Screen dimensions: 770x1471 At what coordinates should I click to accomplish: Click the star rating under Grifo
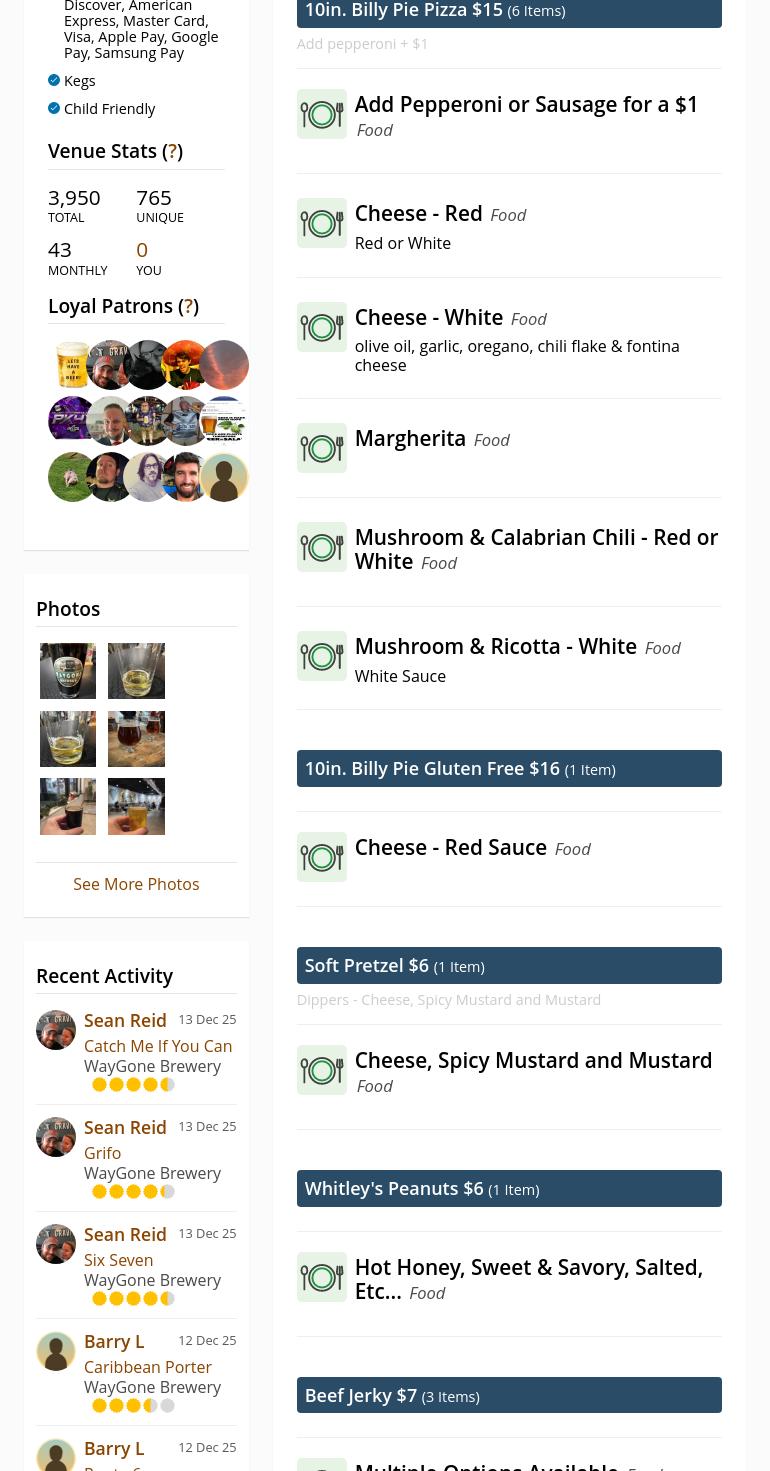tap(133, 1191)
